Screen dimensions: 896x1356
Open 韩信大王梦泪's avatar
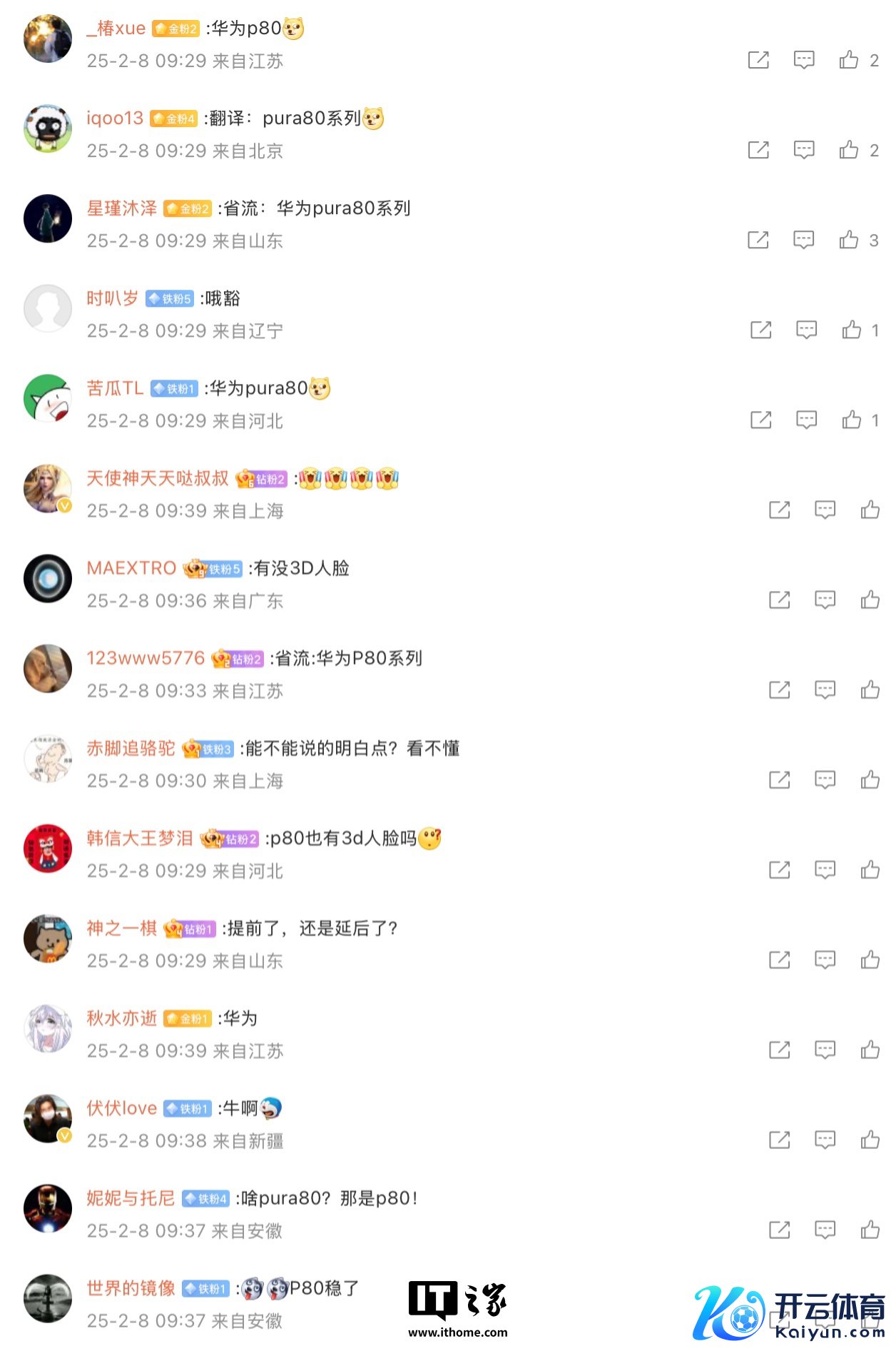(48, 848)
